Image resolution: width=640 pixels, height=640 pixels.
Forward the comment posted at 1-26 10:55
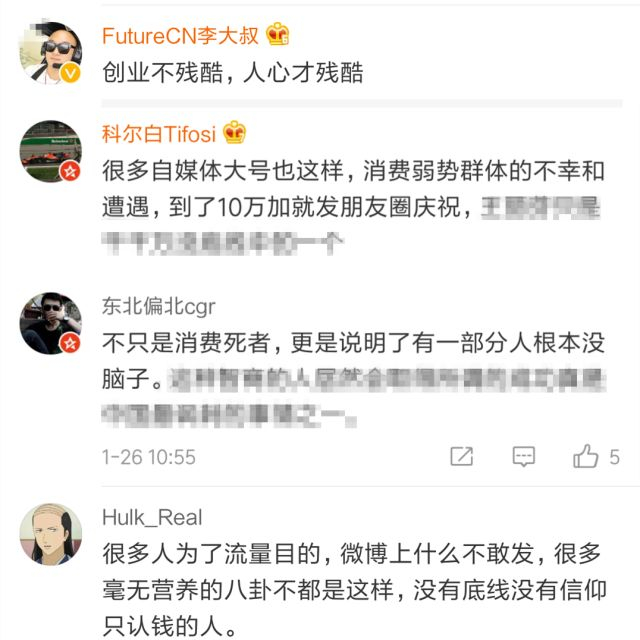462,456
